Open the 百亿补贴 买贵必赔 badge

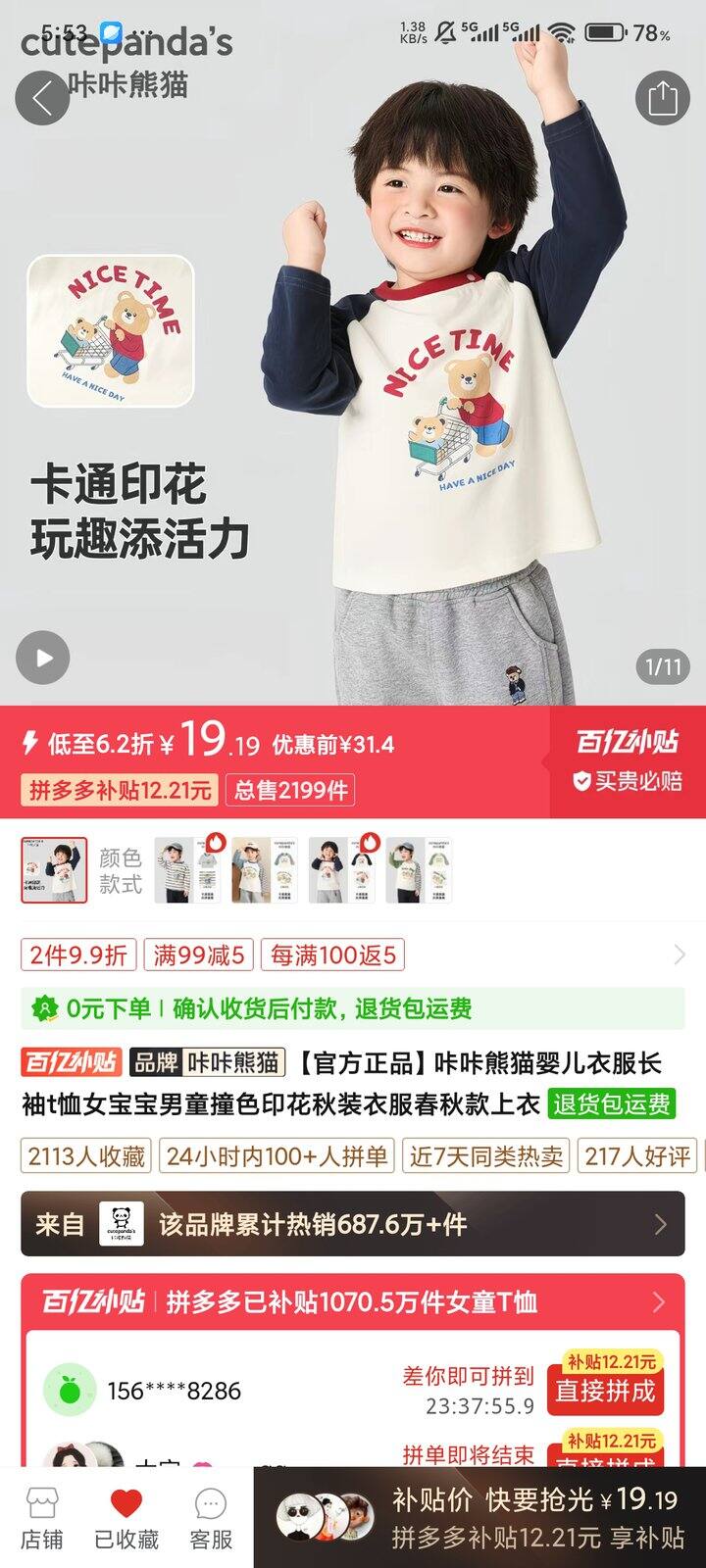(628, 761)
